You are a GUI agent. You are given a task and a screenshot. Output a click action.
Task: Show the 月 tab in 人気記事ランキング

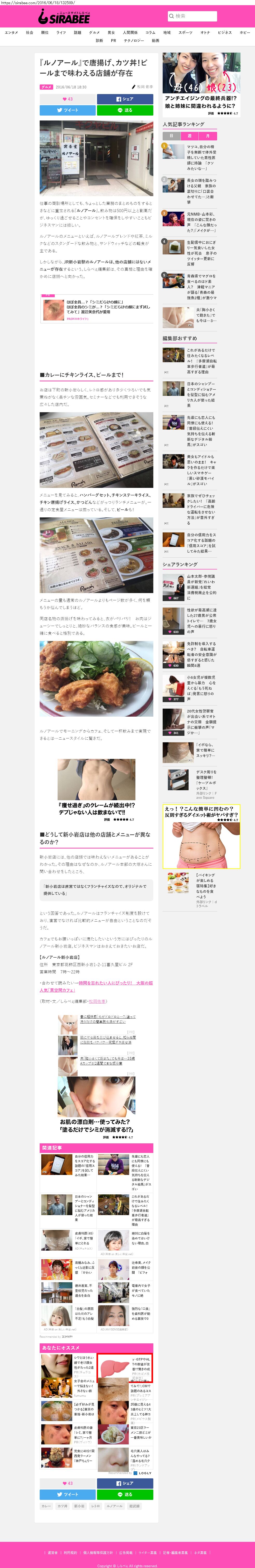(208, 136)
